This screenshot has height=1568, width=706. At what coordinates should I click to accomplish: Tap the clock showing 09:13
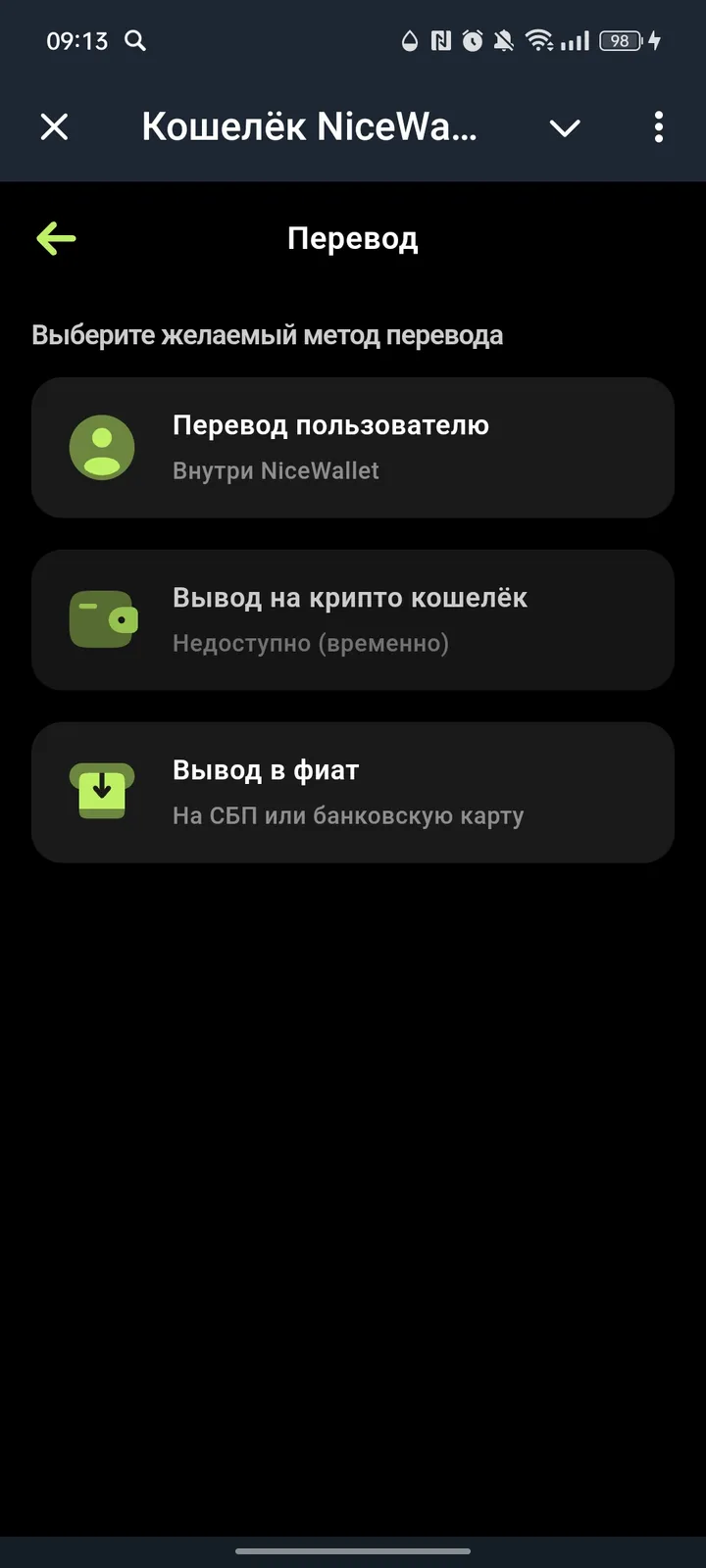pyautogui.click(x=76, y=41)
